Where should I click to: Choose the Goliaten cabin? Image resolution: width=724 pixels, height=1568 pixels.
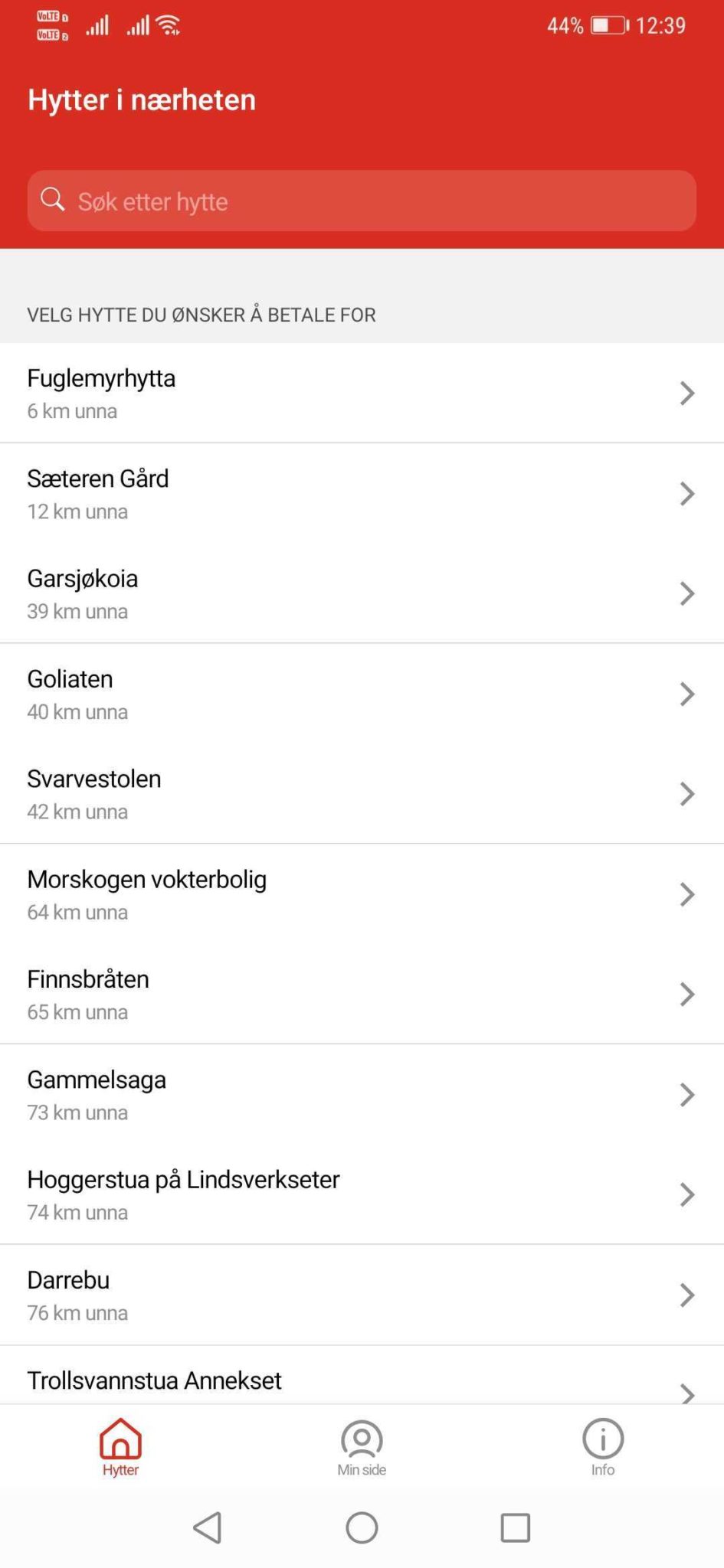point(362,694)
